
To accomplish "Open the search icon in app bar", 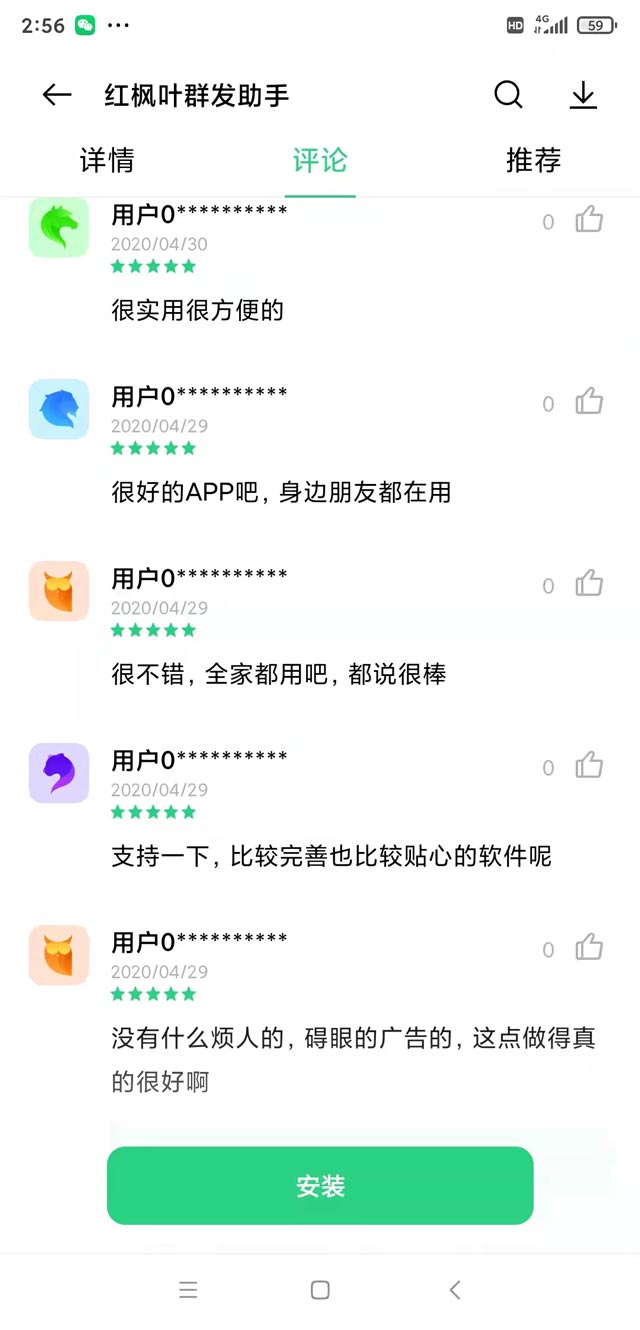I will (x=508, y=95).
